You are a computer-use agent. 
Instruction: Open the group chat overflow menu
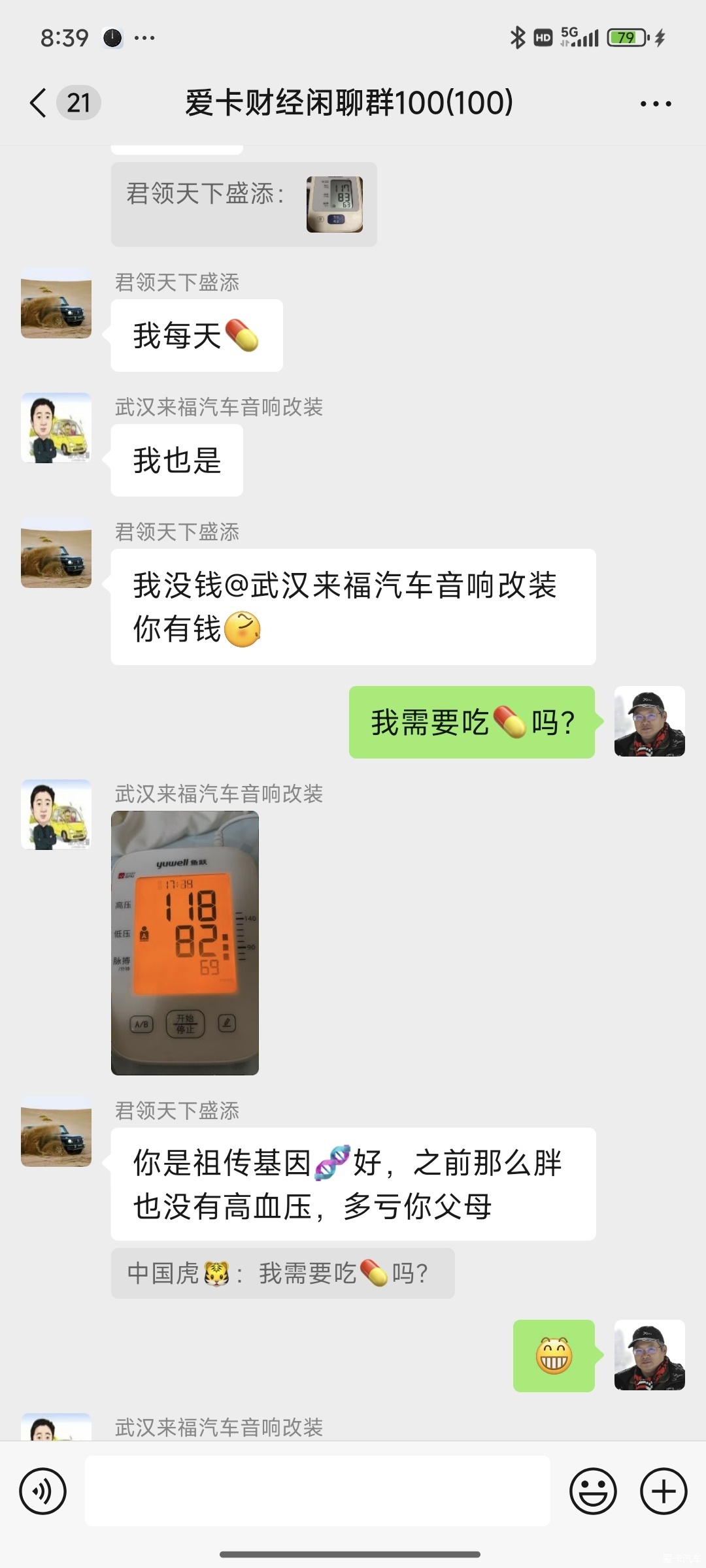[656, 103]
